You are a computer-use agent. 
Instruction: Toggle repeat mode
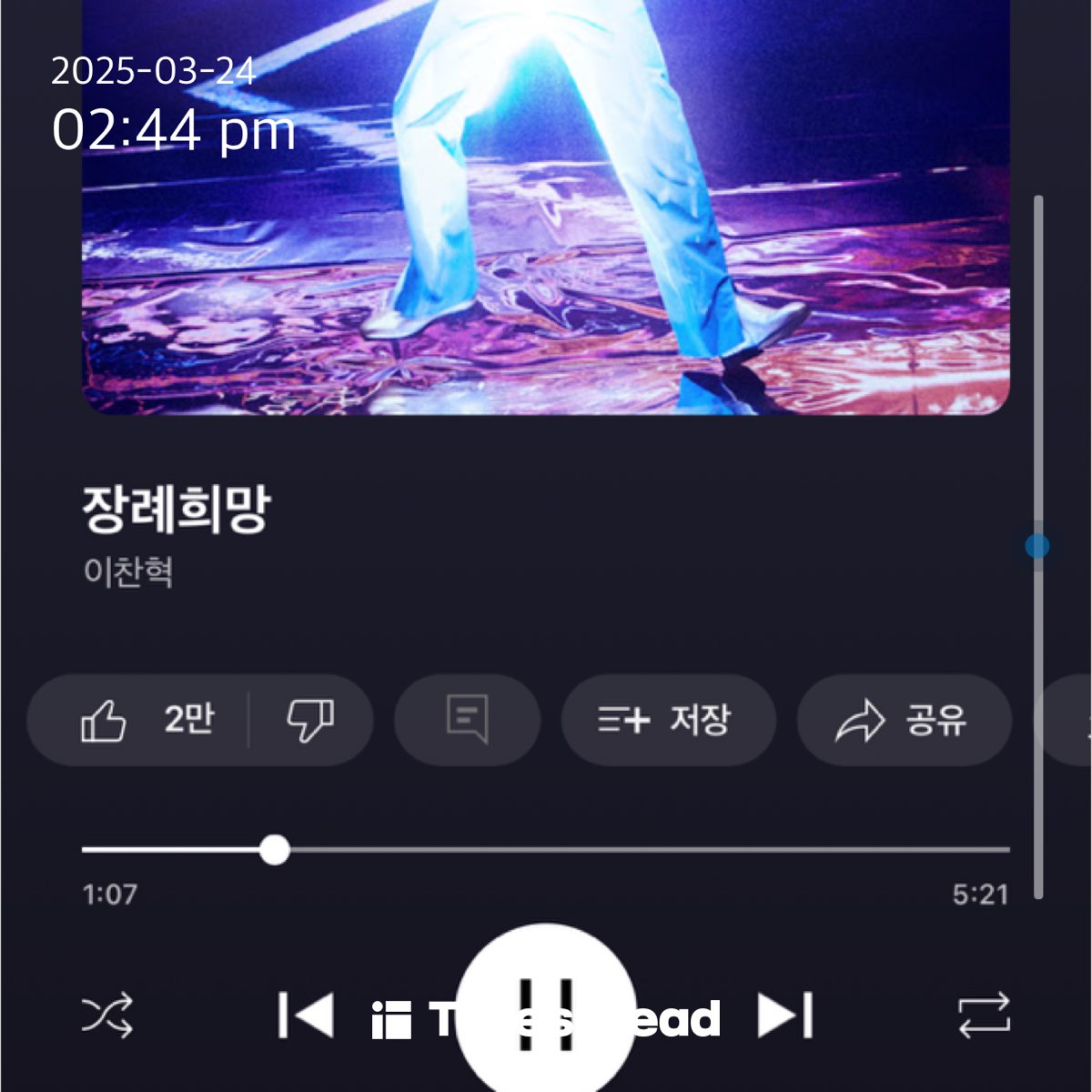pos(984,1016)
